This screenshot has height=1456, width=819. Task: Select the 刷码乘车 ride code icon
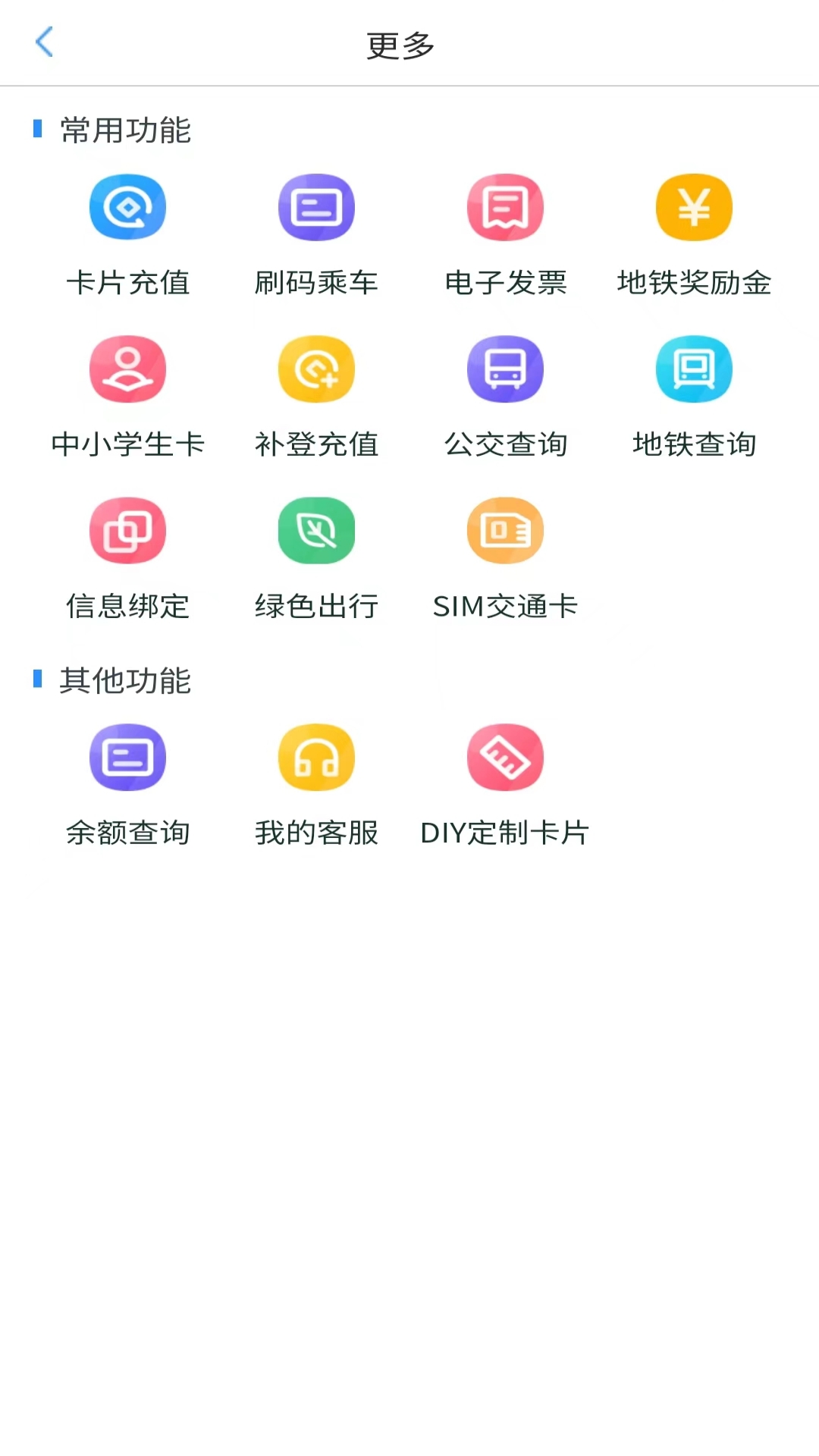click(315, 207)
